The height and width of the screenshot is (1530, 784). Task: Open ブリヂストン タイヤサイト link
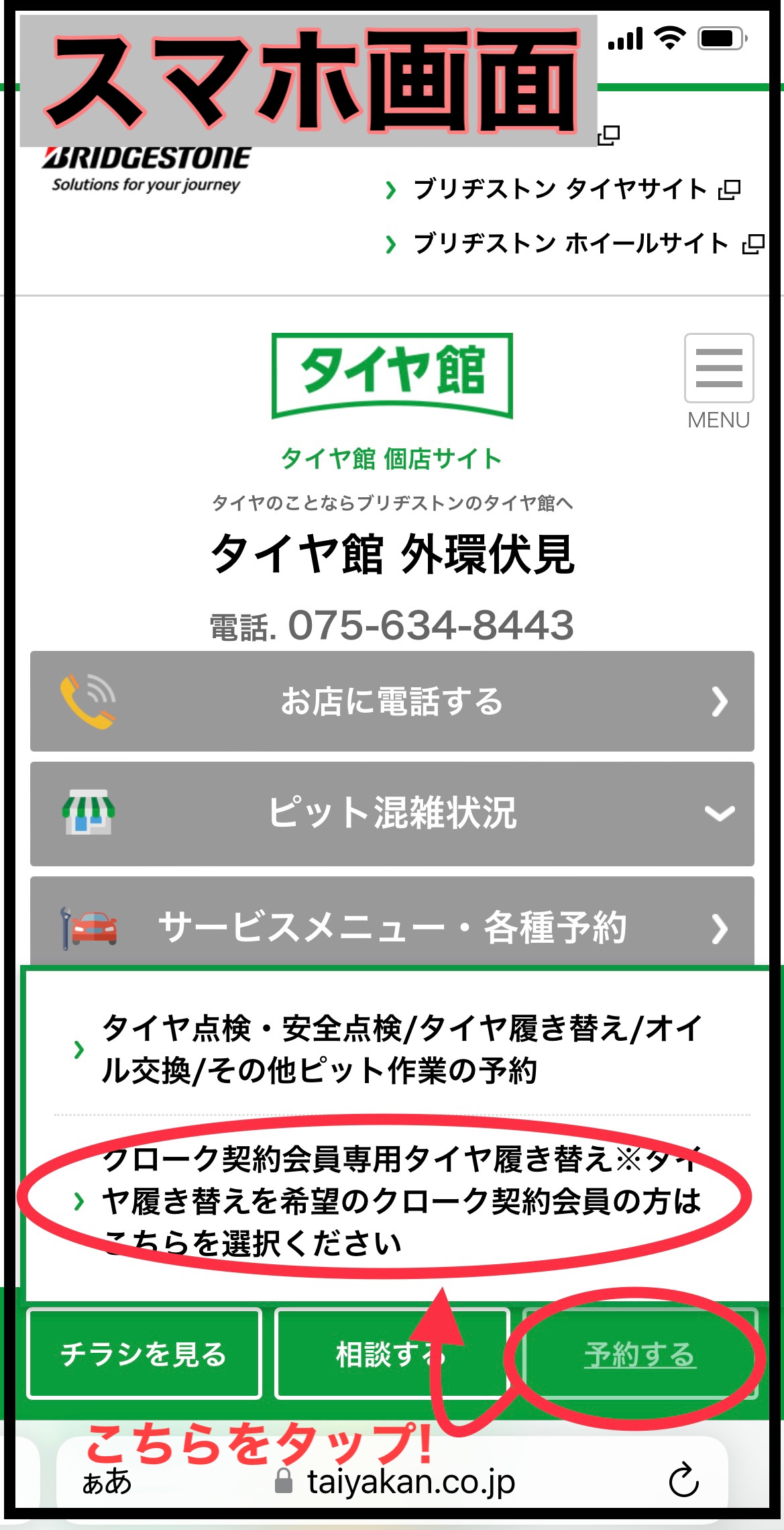coord(560,189)
